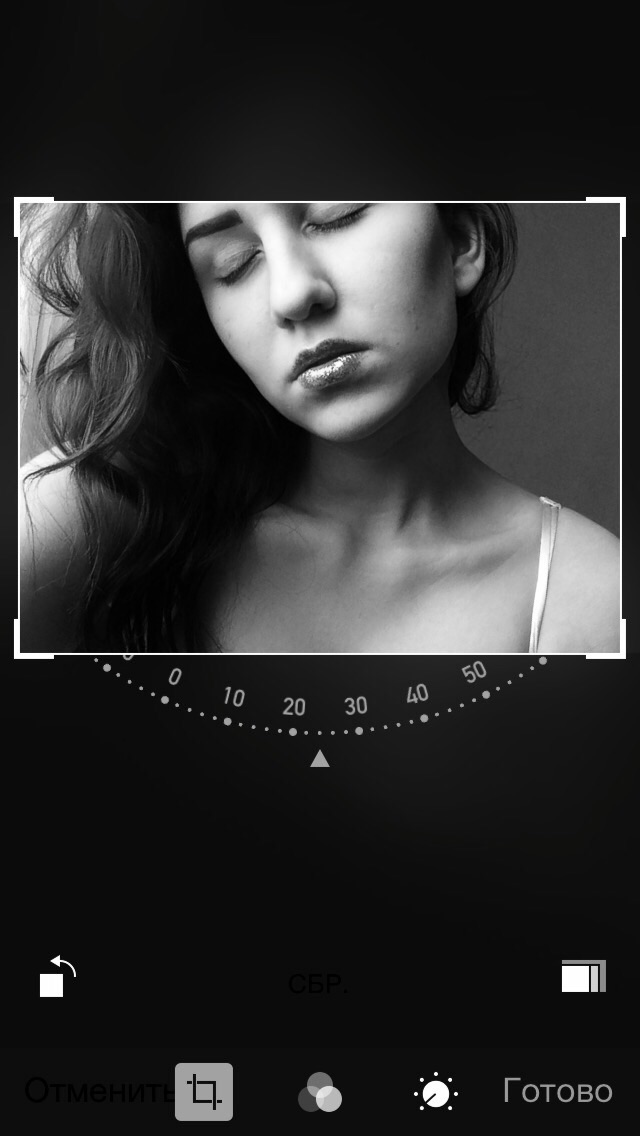This screenshot has width=640, height=1136.
Task: Open the color filters tool
Action: click(x=320, y=1092)
